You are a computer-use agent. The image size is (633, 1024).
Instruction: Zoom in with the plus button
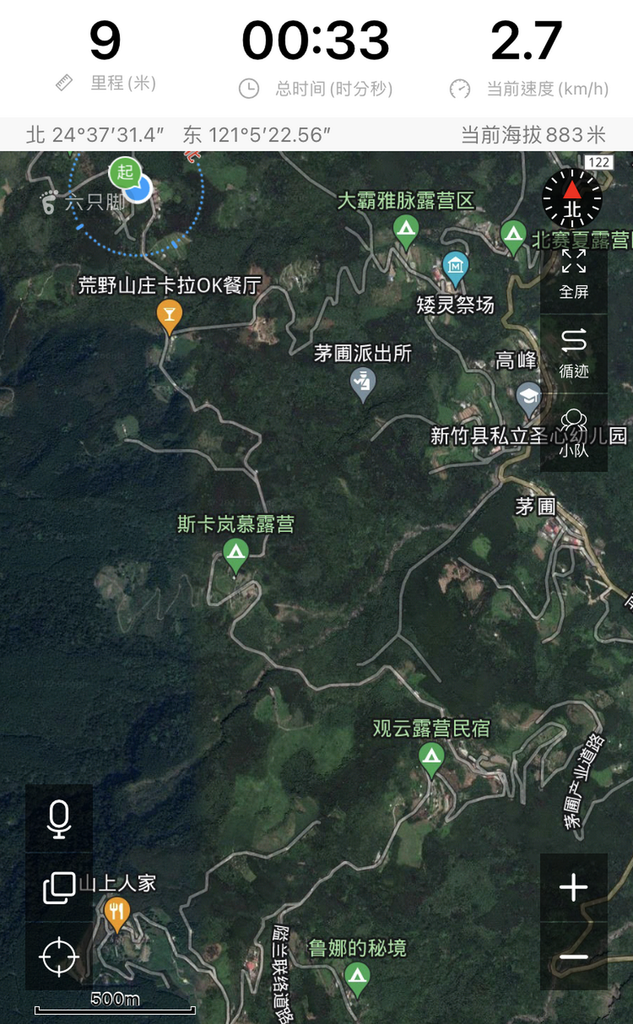[574, 888]
